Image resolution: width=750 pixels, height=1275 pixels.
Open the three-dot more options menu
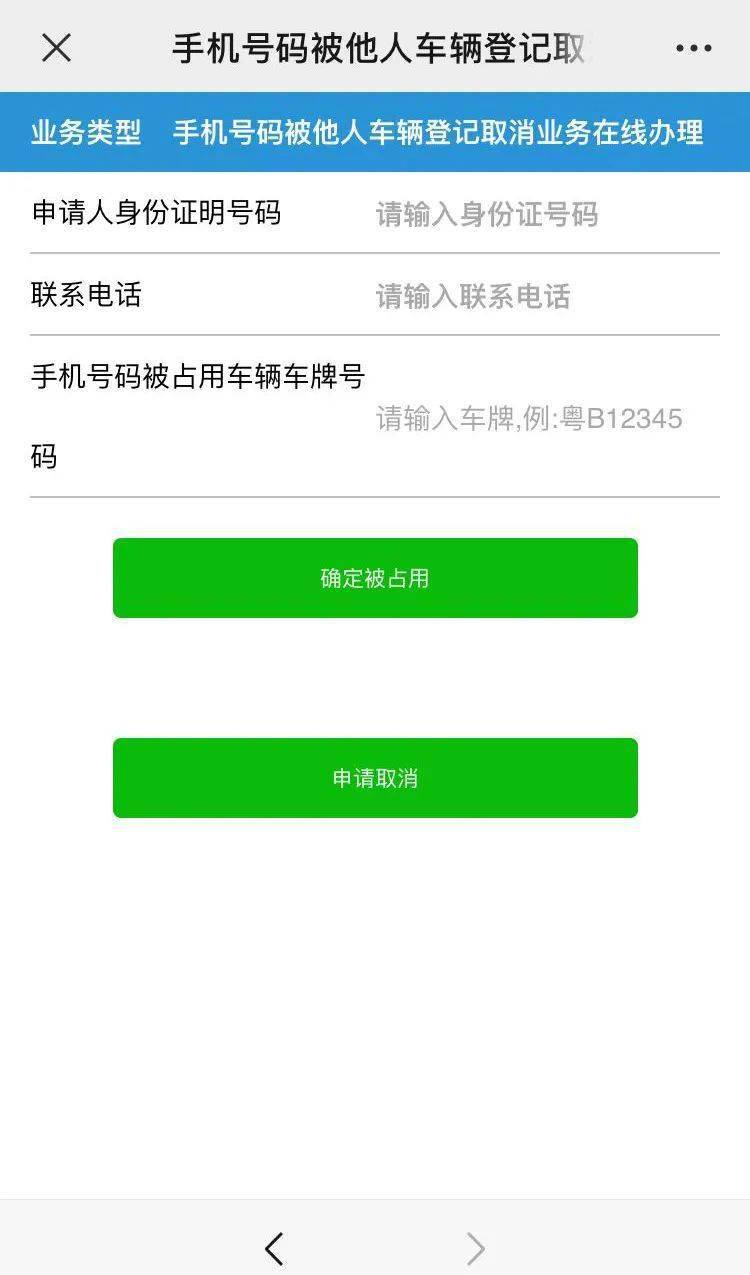tap(693, 47)
